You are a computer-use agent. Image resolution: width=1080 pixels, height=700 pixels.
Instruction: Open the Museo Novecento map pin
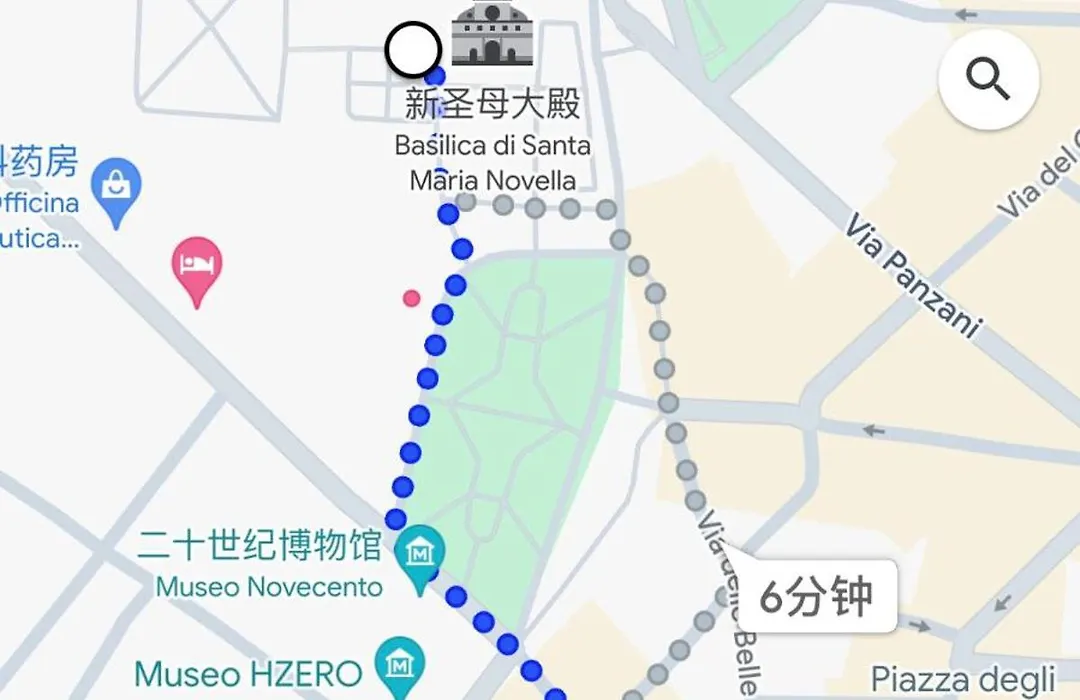(420, 555)
